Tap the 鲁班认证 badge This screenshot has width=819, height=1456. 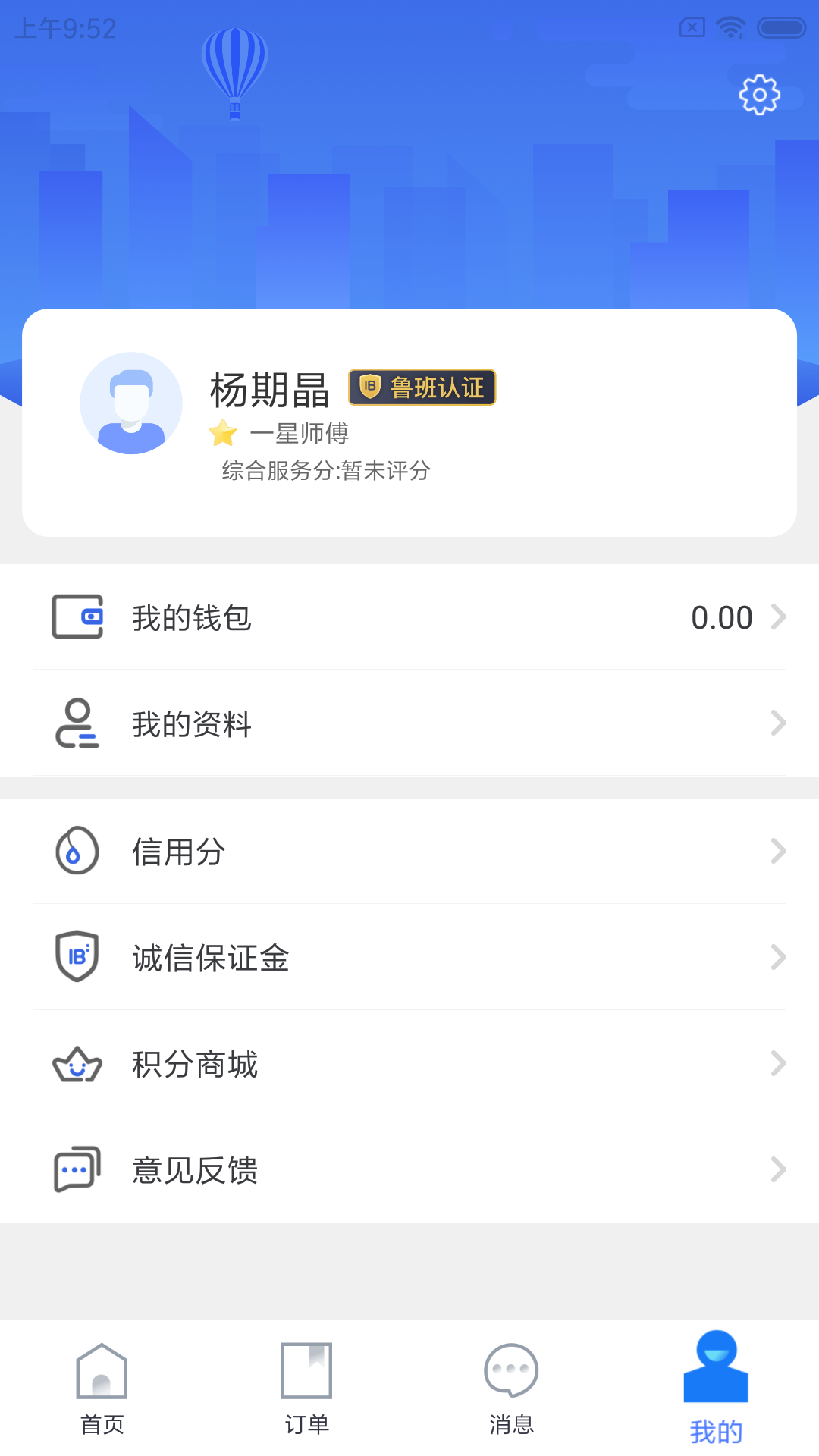[422, 388]
